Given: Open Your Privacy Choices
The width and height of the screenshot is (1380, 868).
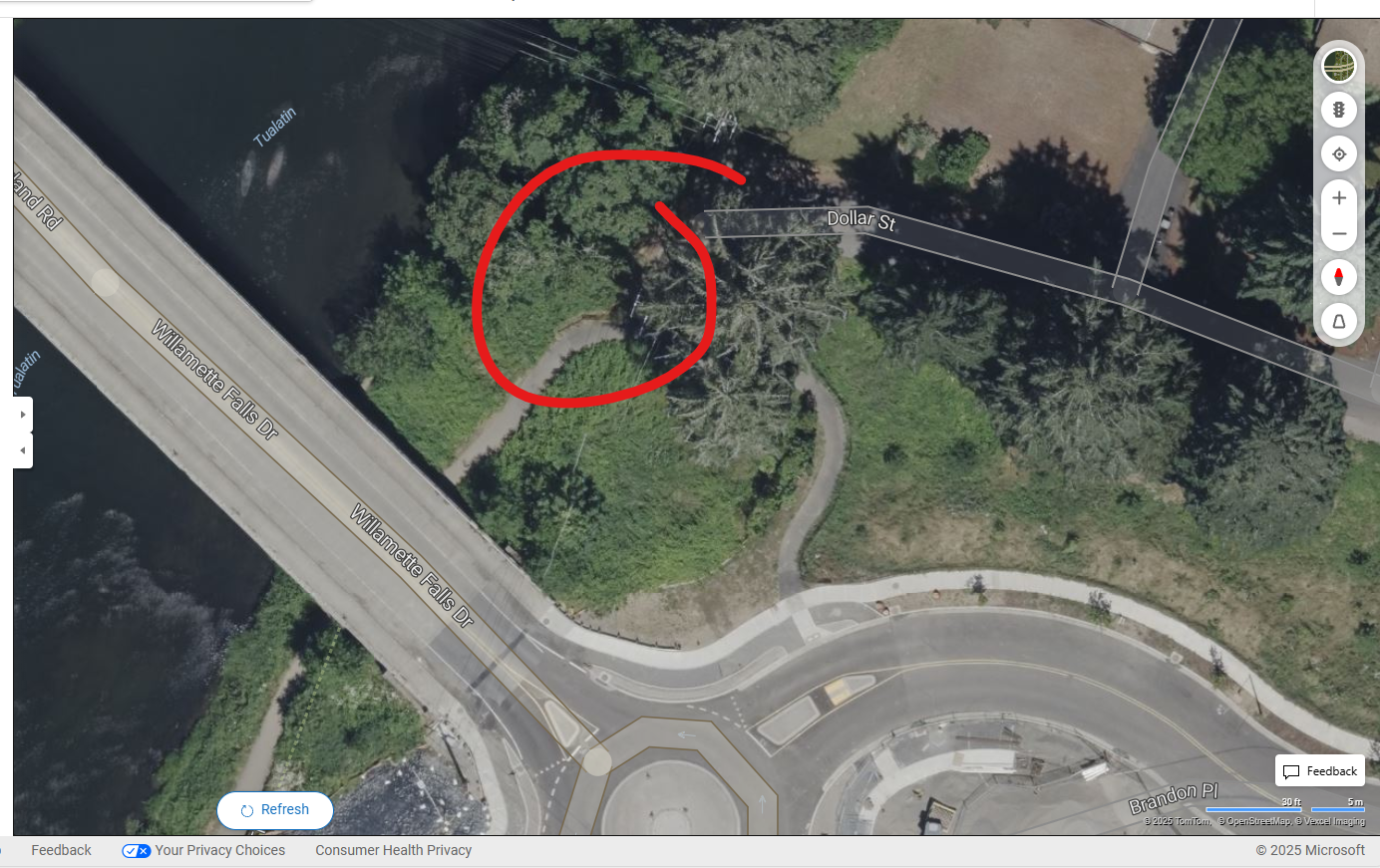Looking at the screenshot, I should (204, 850).
